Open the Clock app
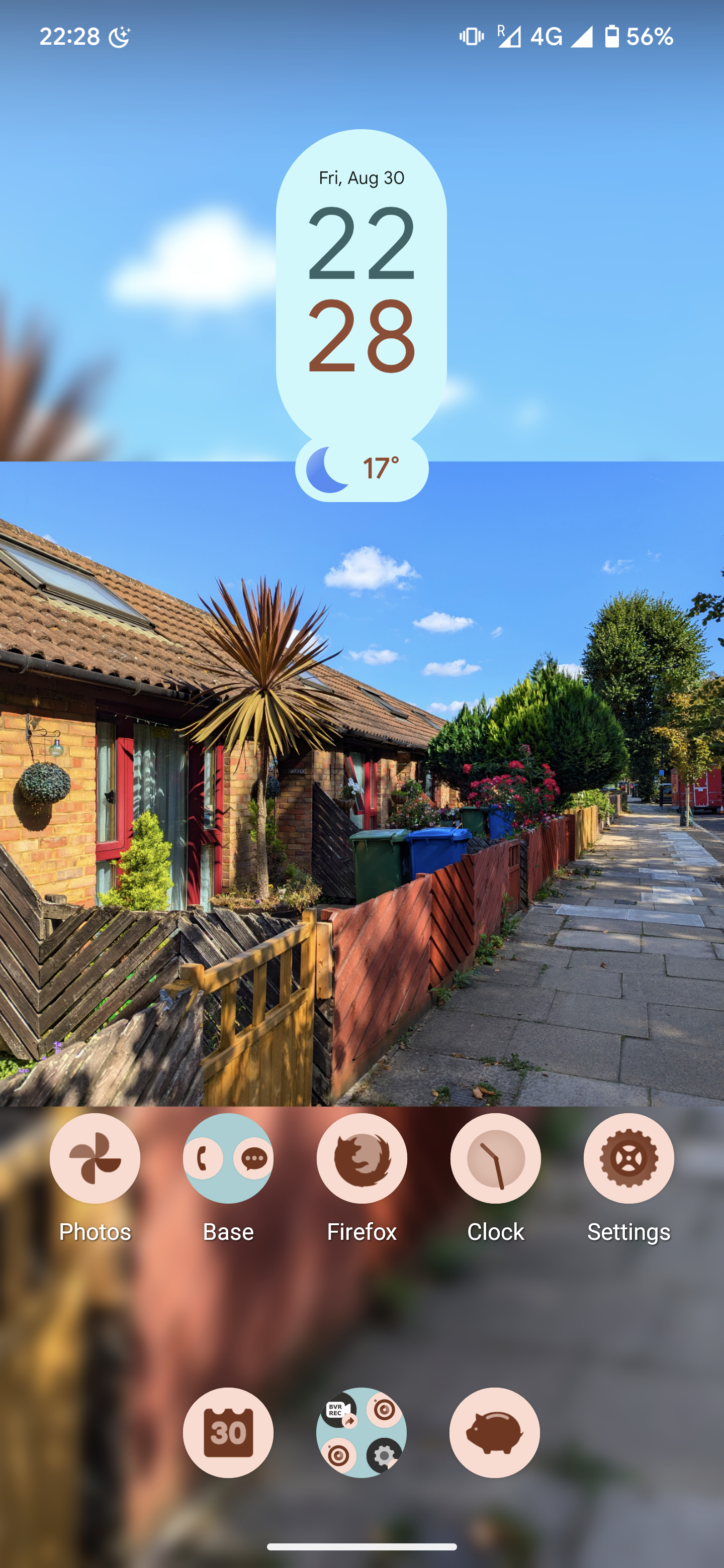The image size is (724, 1568). 495,1158
